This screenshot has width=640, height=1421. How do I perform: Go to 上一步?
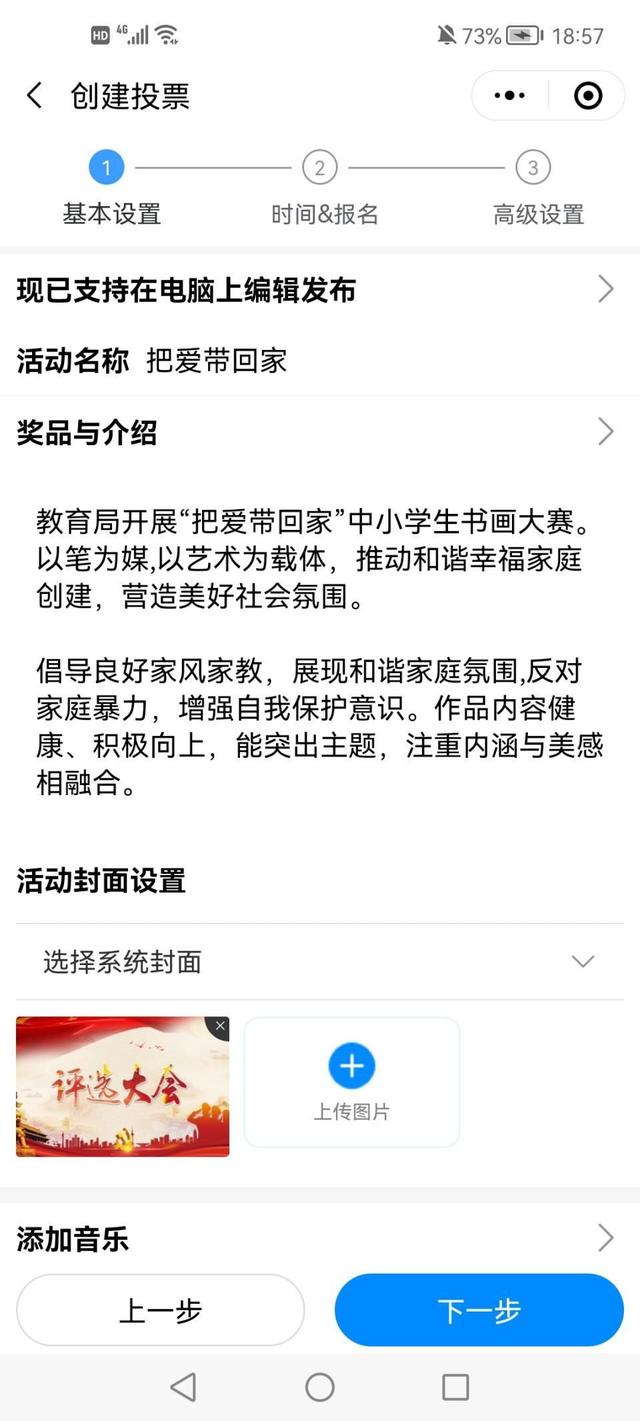tap(160, 1310)
